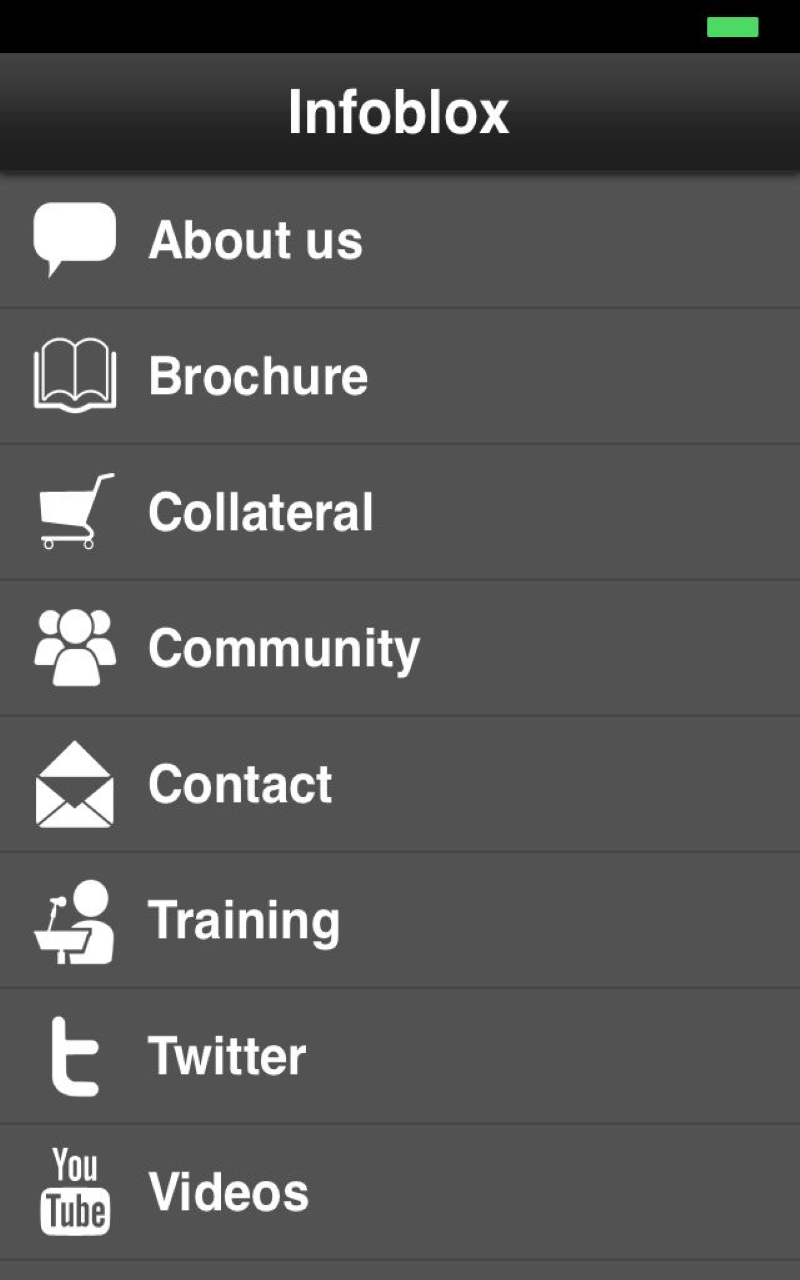Click the Brochure open book icon
The width and height of the screenshot is (800, 1280).
pos(75,373)
